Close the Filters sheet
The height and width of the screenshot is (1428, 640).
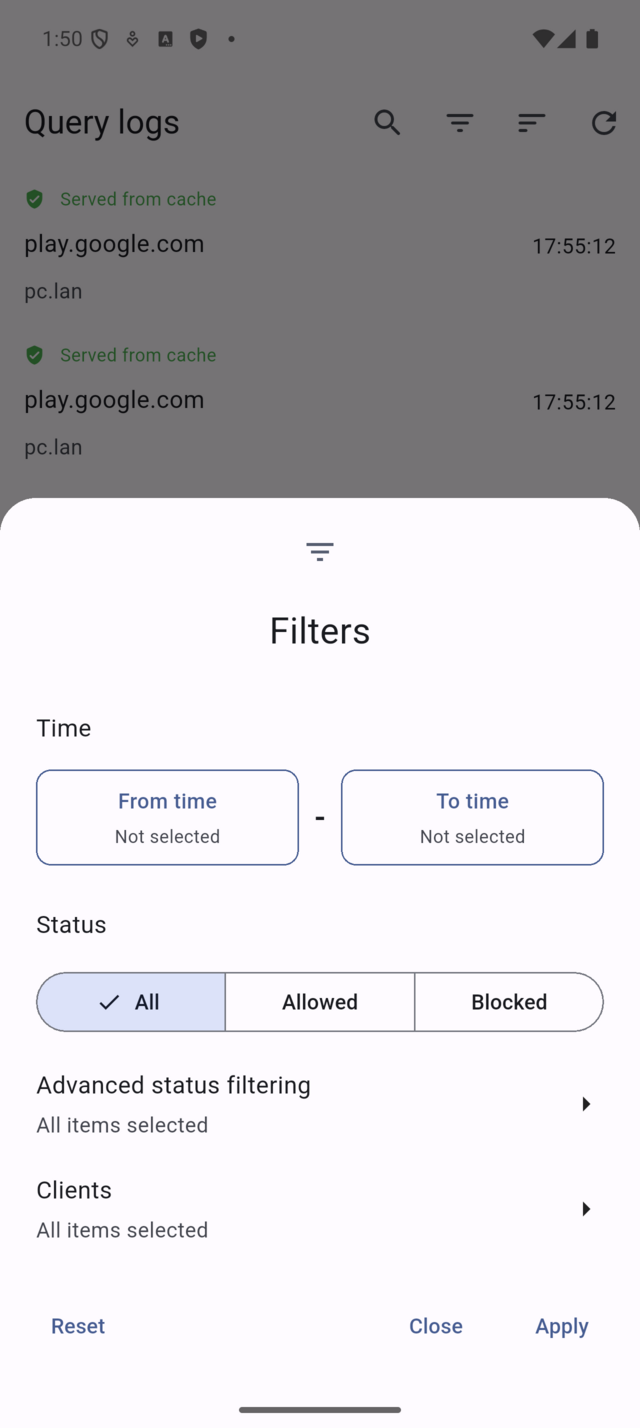pos(436,1326)
